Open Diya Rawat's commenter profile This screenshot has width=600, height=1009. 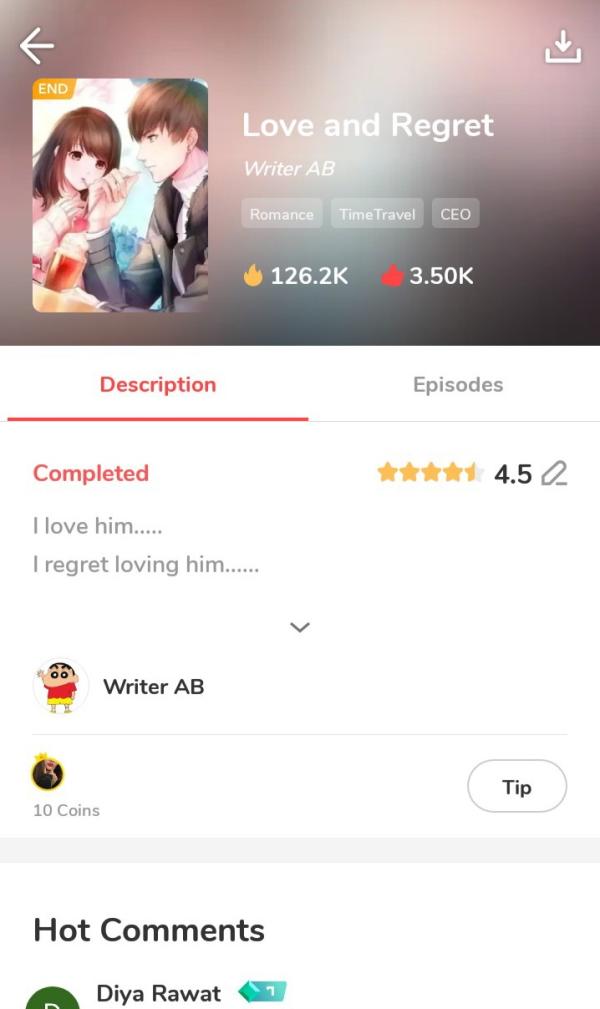coord(158,993)
